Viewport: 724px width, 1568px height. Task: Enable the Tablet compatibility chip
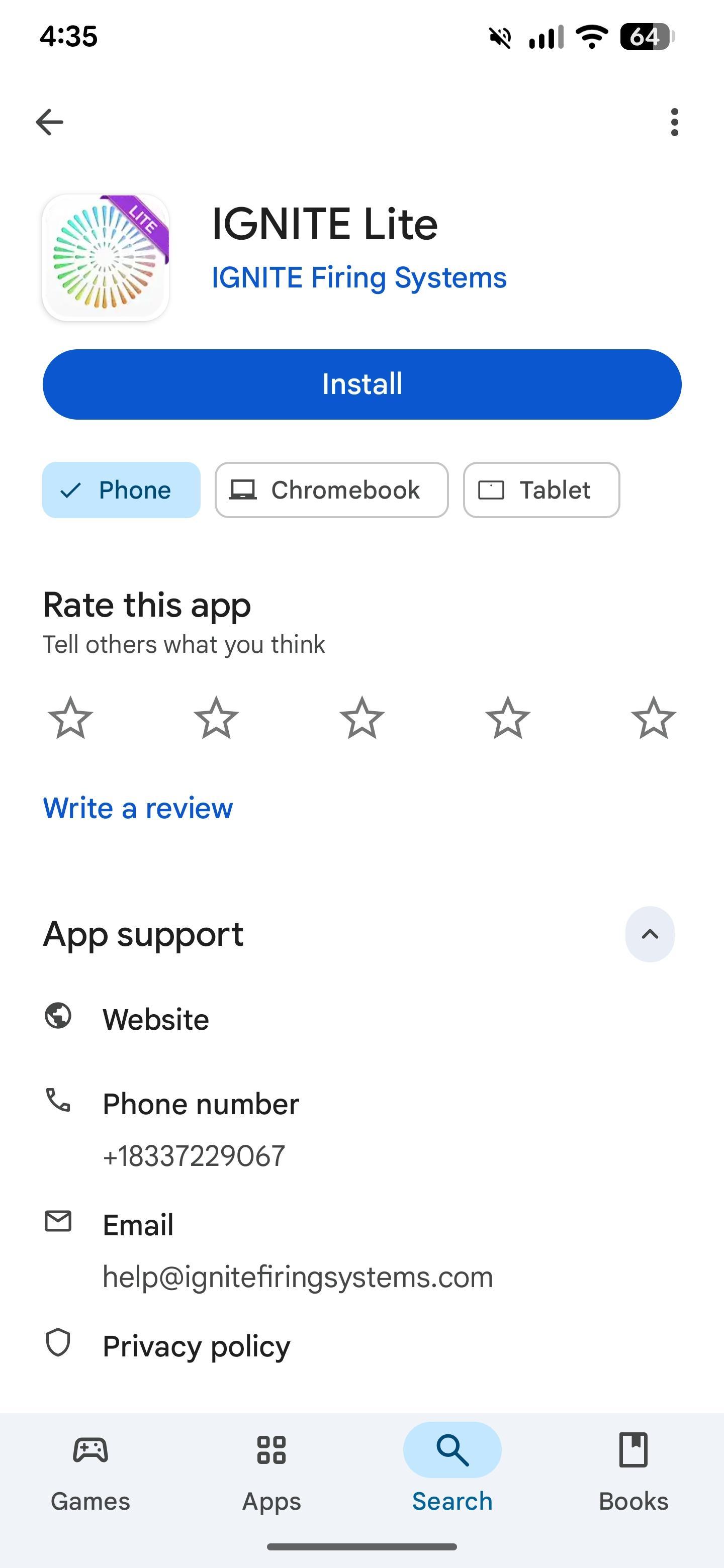540,490
